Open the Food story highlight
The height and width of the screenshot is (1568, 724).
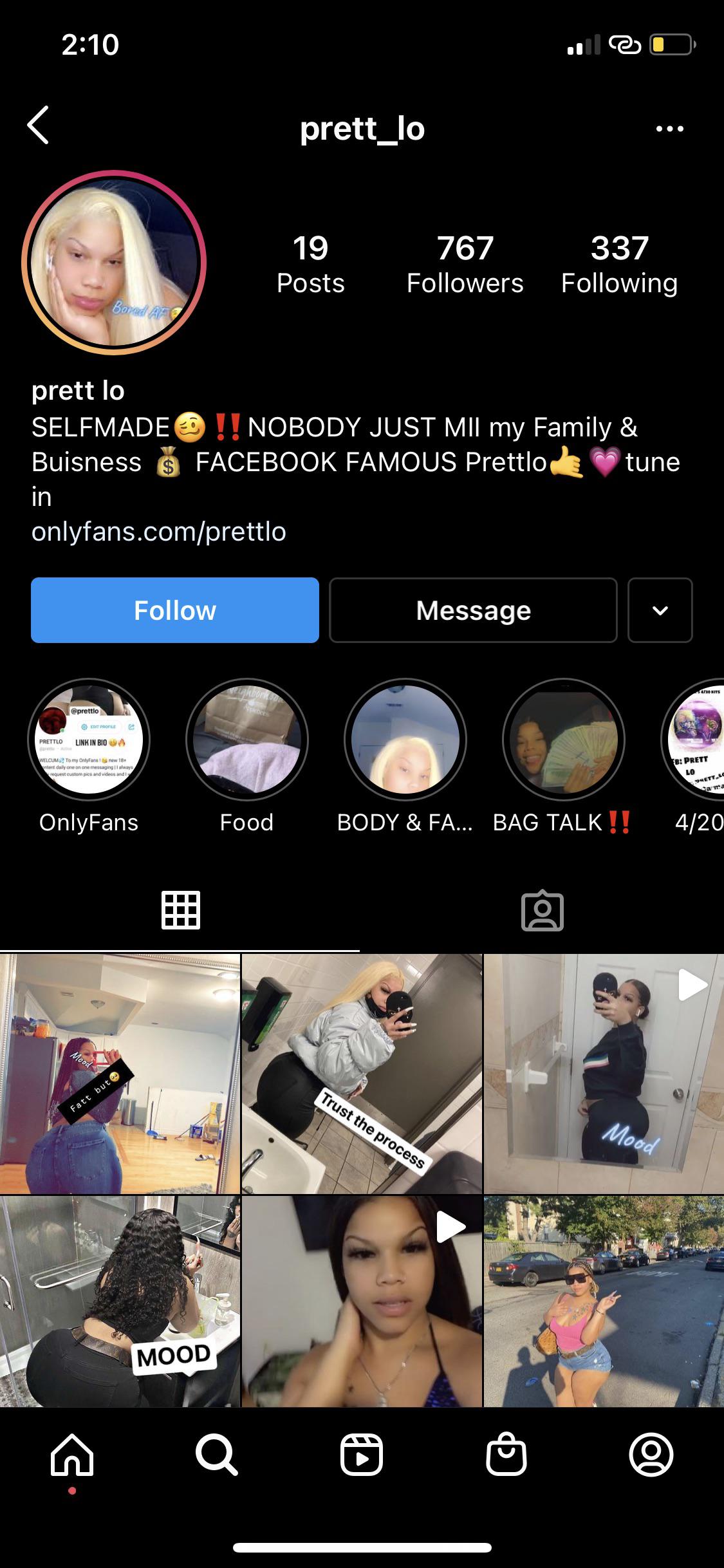click(246, 739)
